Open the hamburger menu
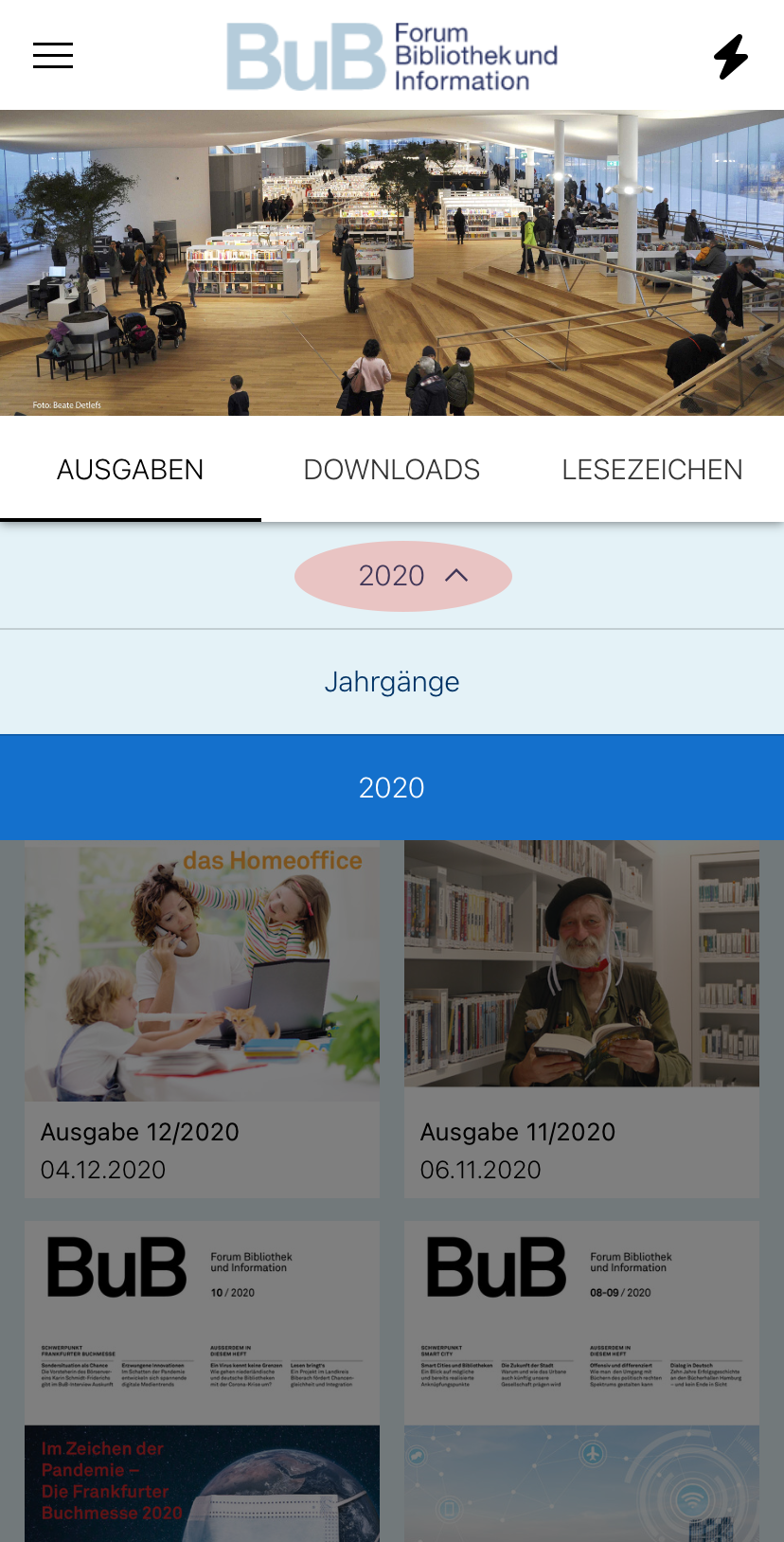 53,56
